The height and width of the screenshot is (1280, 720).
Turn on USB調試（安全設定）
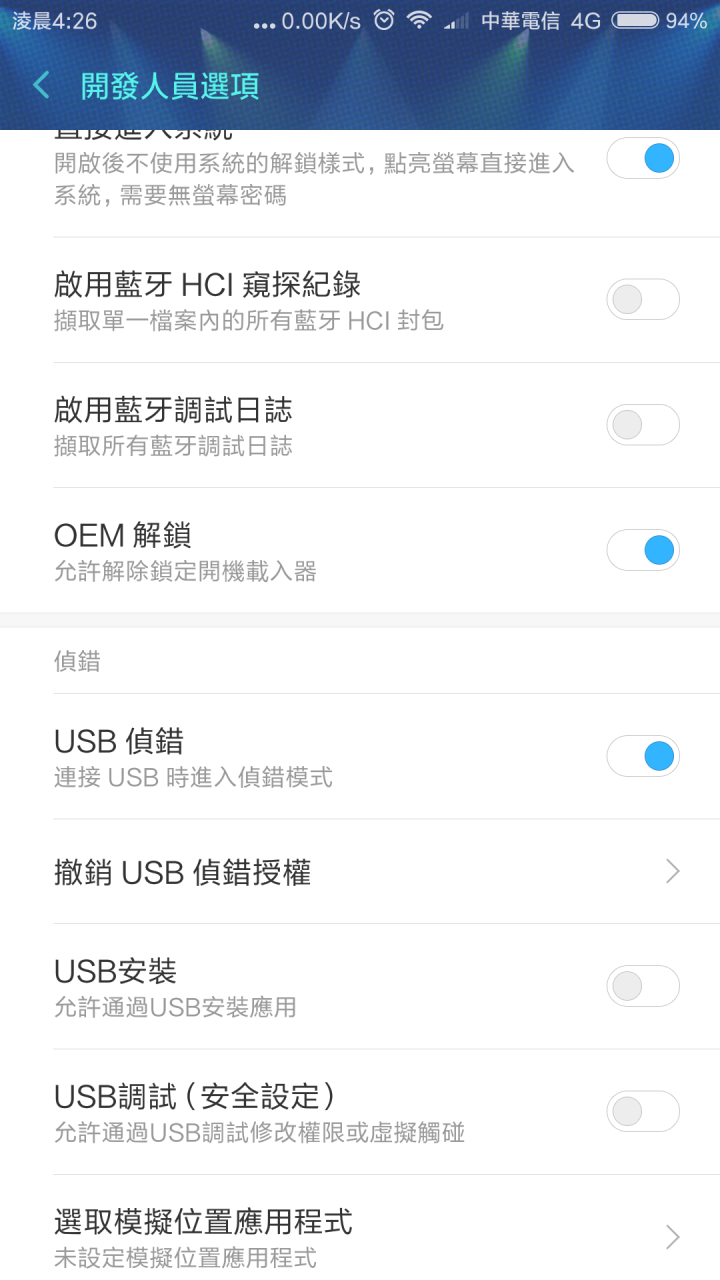click(x=643, y=1111)
